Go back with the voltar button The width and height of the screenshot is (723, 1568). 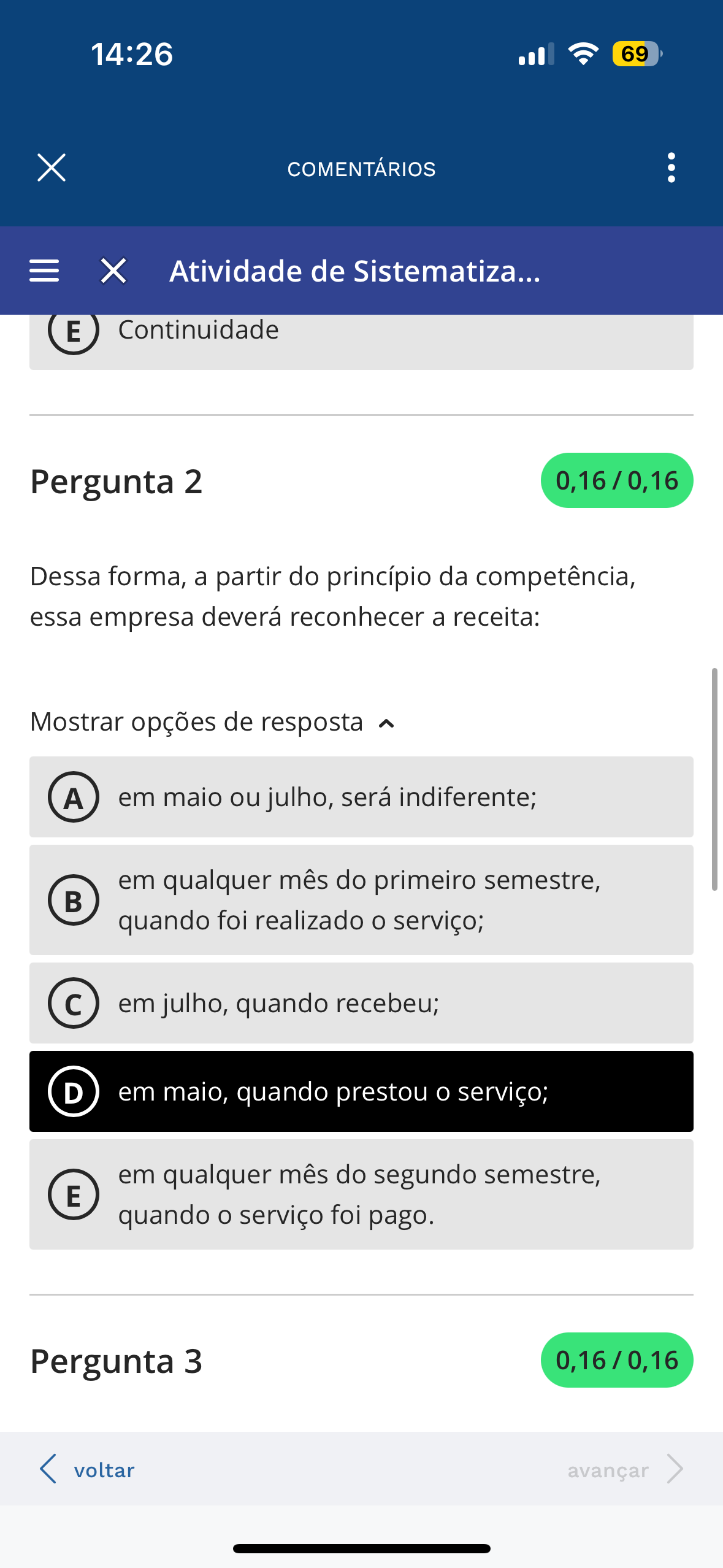pyautogui.click(x=87, y=1469)
